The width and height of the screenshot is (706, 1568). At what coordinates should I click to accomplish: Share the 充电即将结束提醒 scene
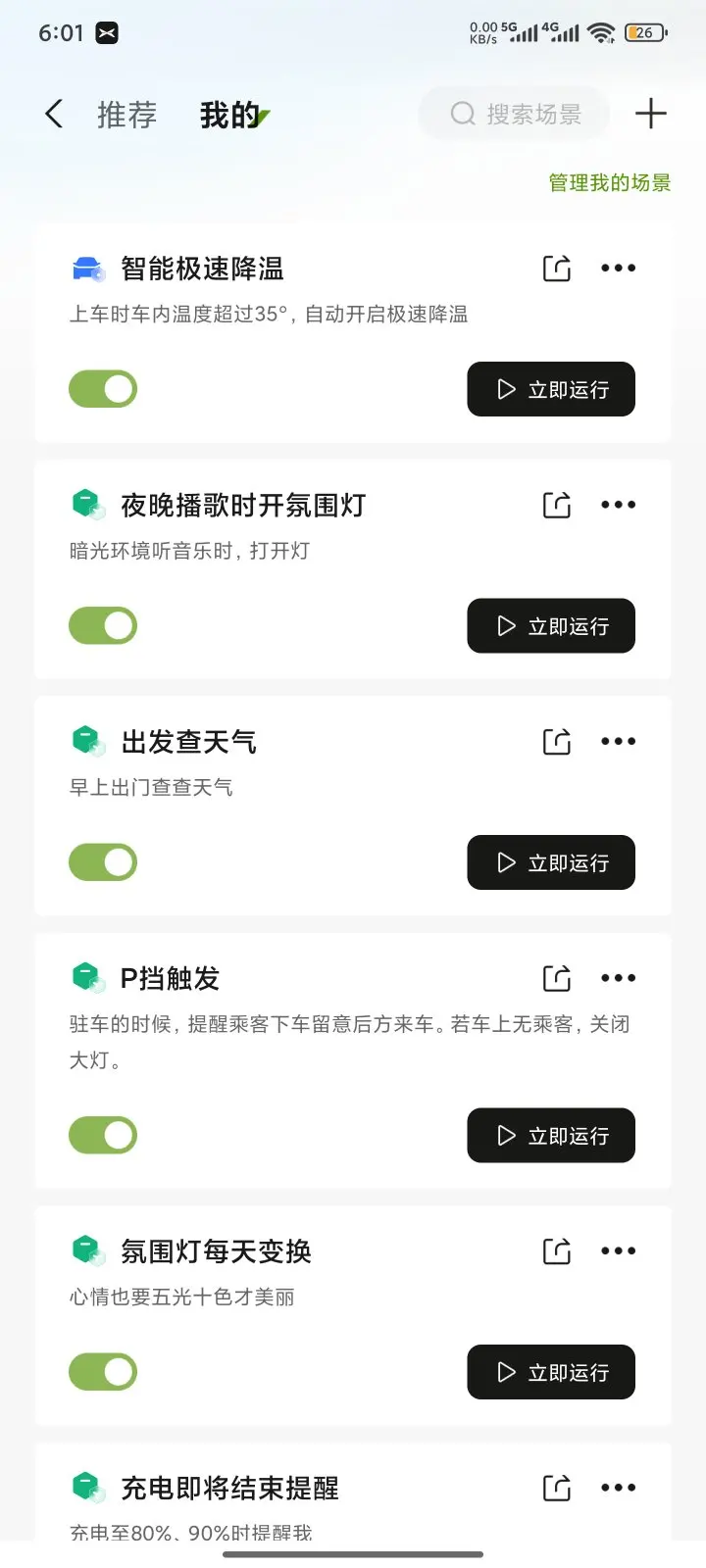pyautogui.click(x=557, y=1488)
